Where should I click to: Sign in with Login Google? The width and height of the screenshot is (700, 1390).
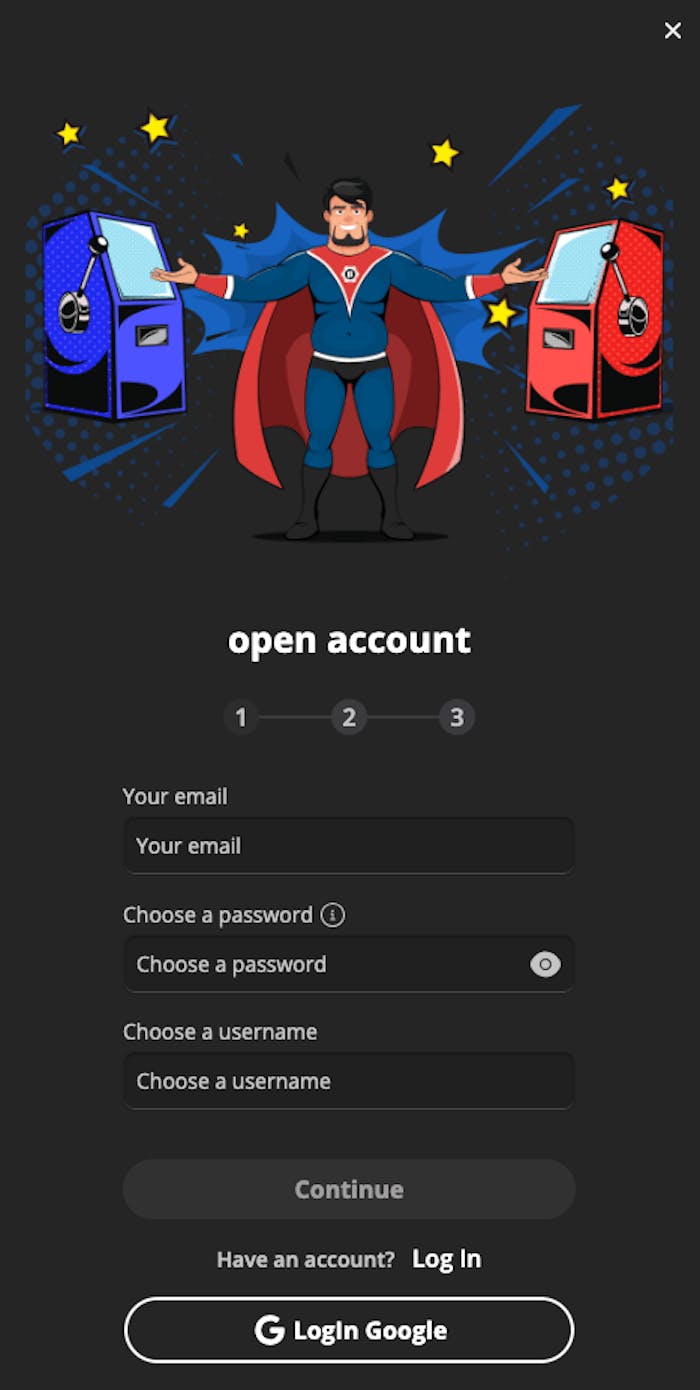(348, 1330)
